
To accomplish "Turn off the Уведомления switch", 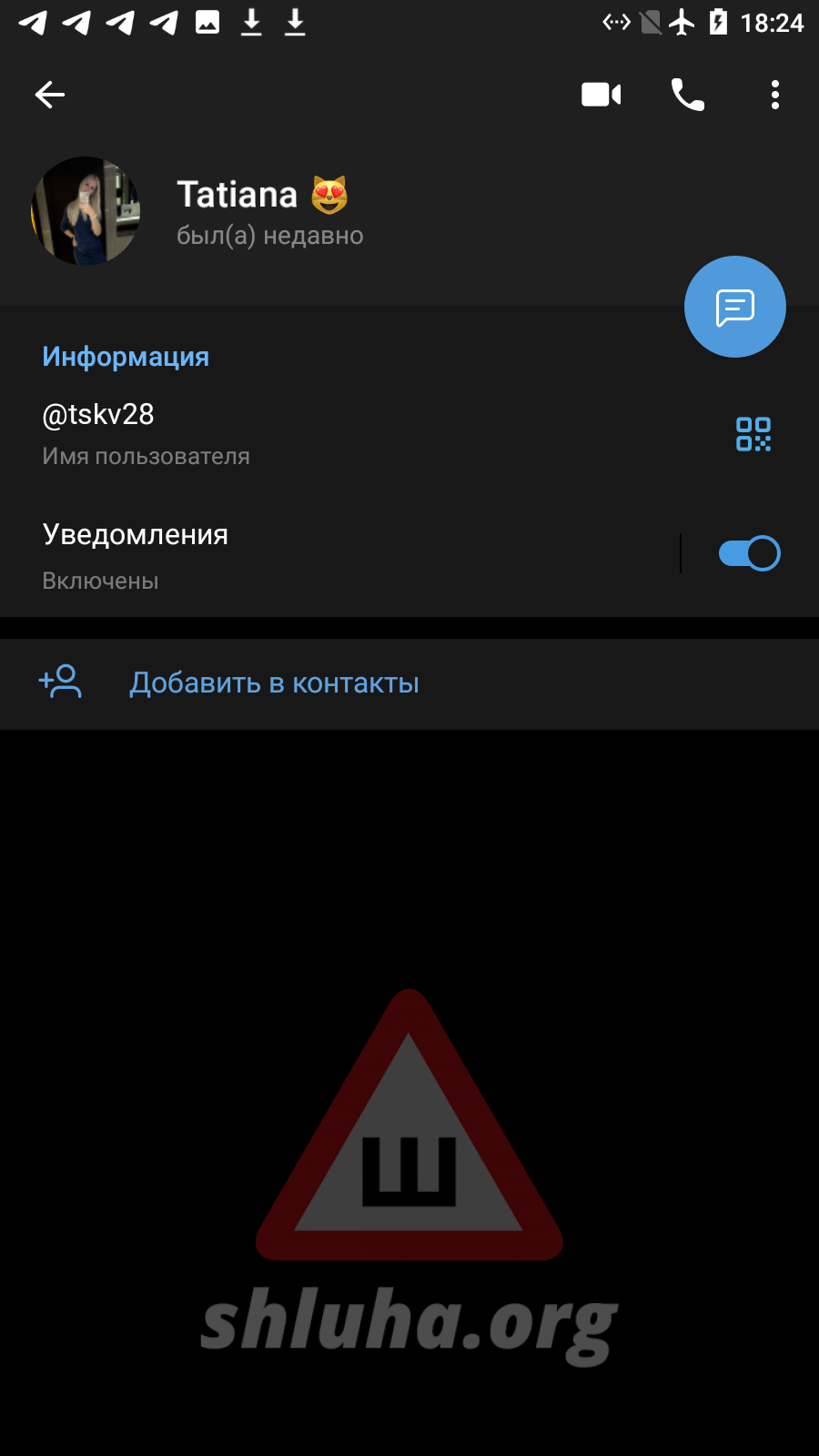I will click(x=749, y=553).
